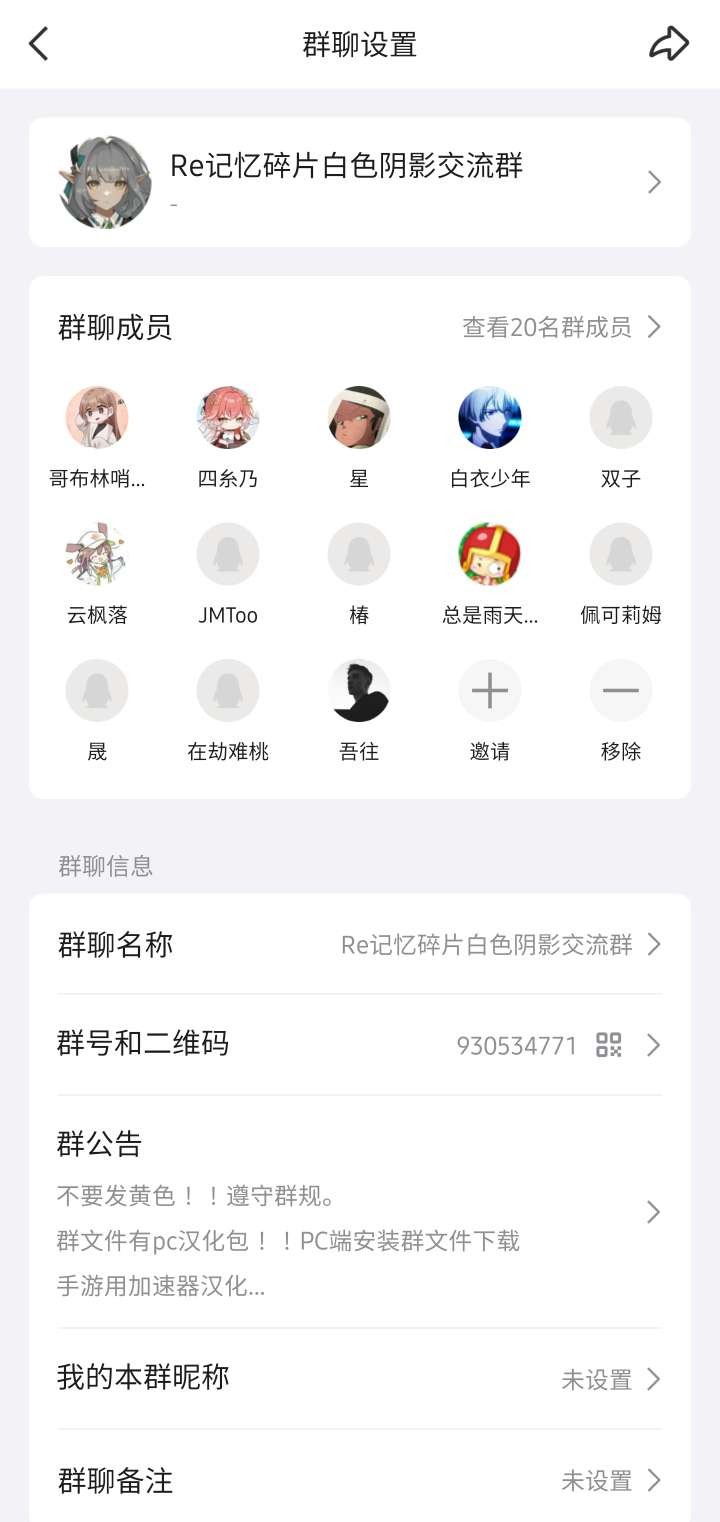This screenshot has width=720, height=1522.
Task: Tap 云枫落's avatar
Action: click(x=97, y=553)
